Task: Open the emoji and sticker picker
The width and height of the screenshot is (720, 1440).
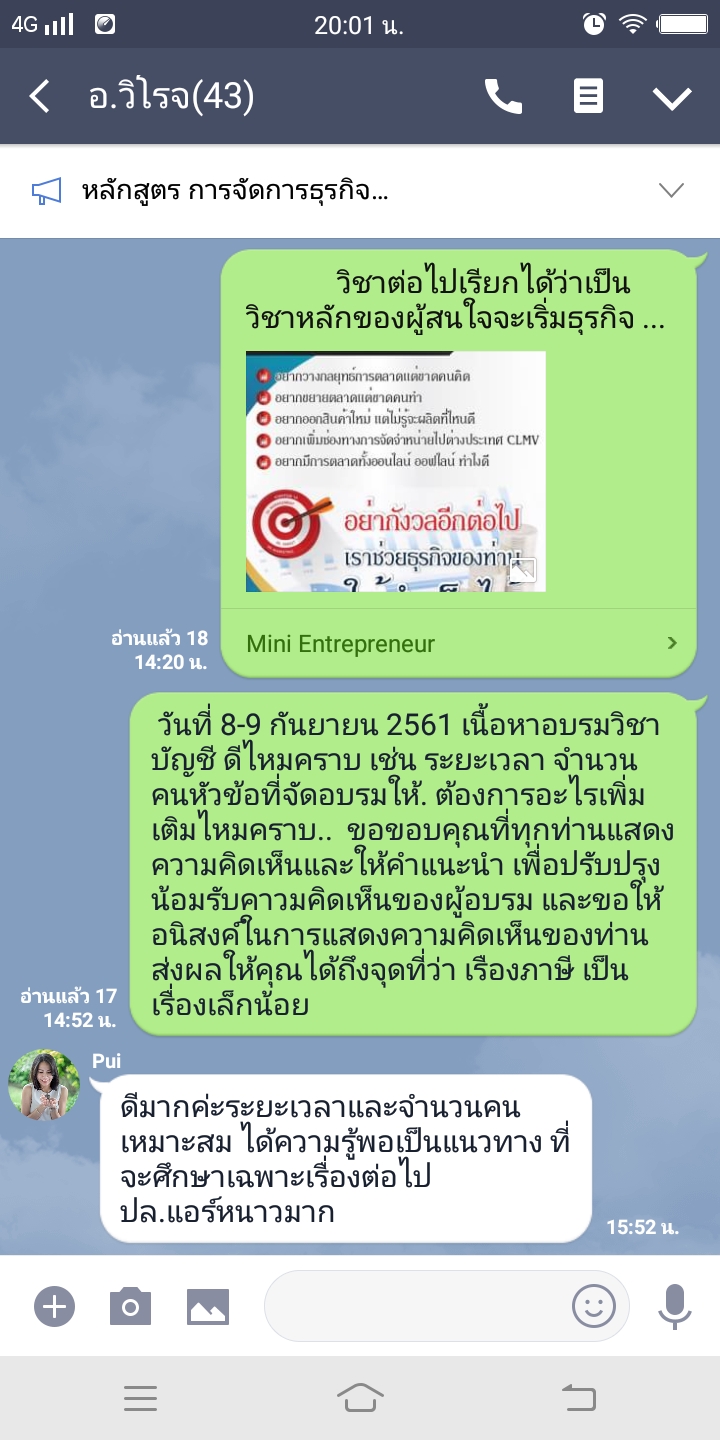Action: tap(594, 1306)
